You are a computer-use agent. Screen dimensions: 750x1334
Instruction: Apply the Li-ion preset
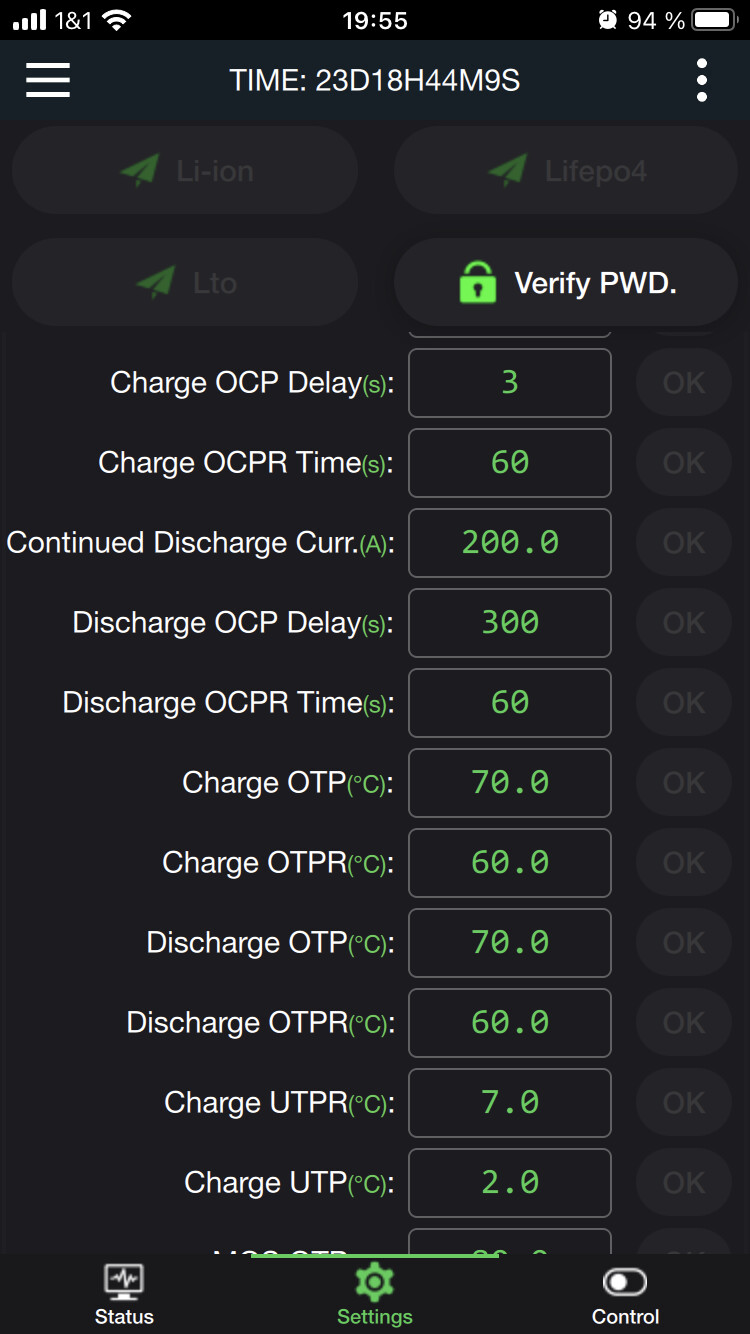coord(185,171)
